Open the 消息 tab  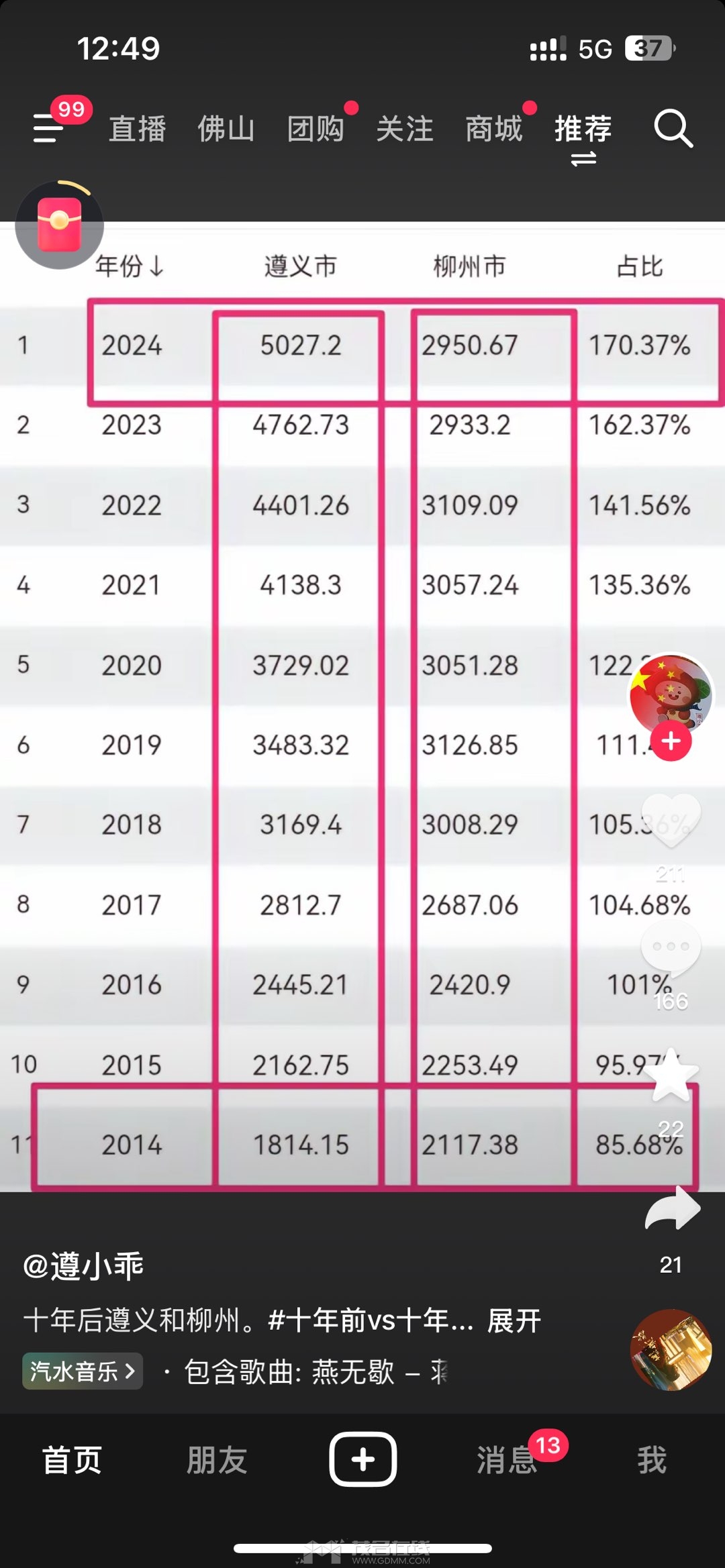[507, 1459]
